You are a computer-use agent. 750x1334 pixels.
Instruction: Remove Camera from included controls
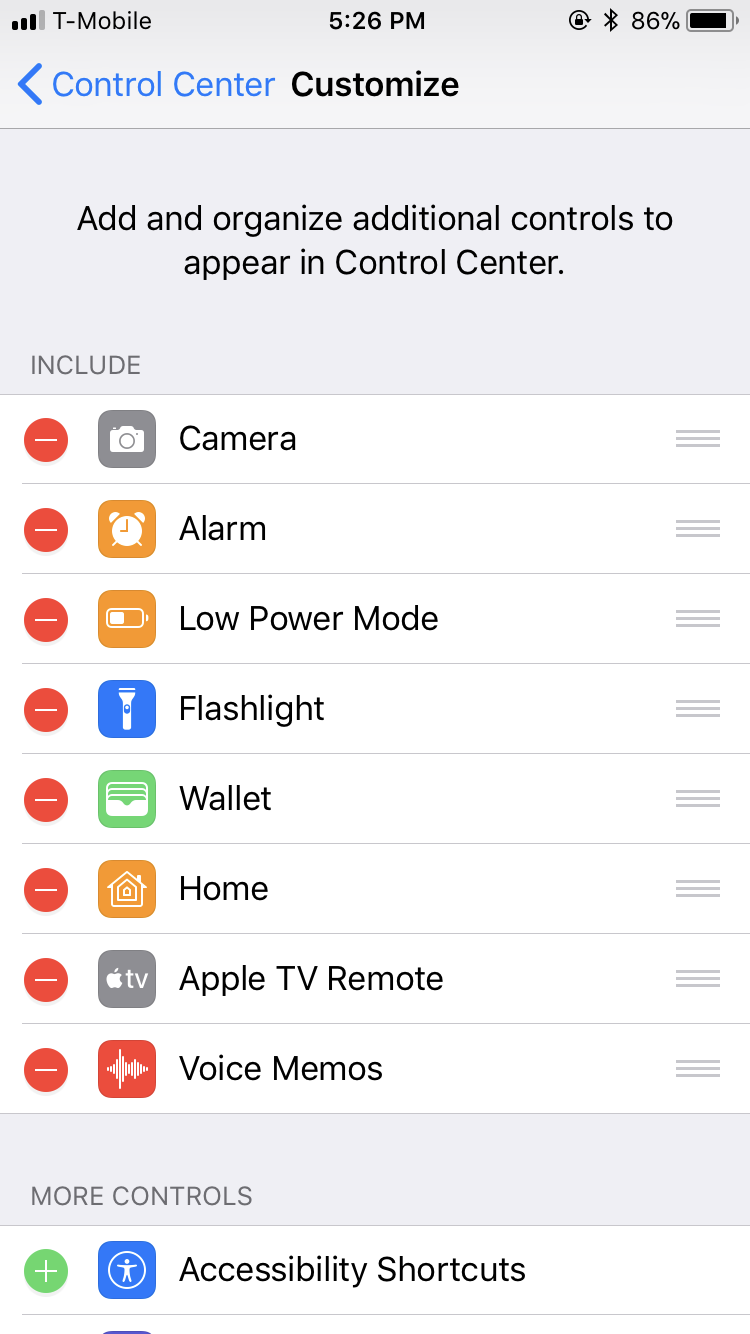click(46, 439)
